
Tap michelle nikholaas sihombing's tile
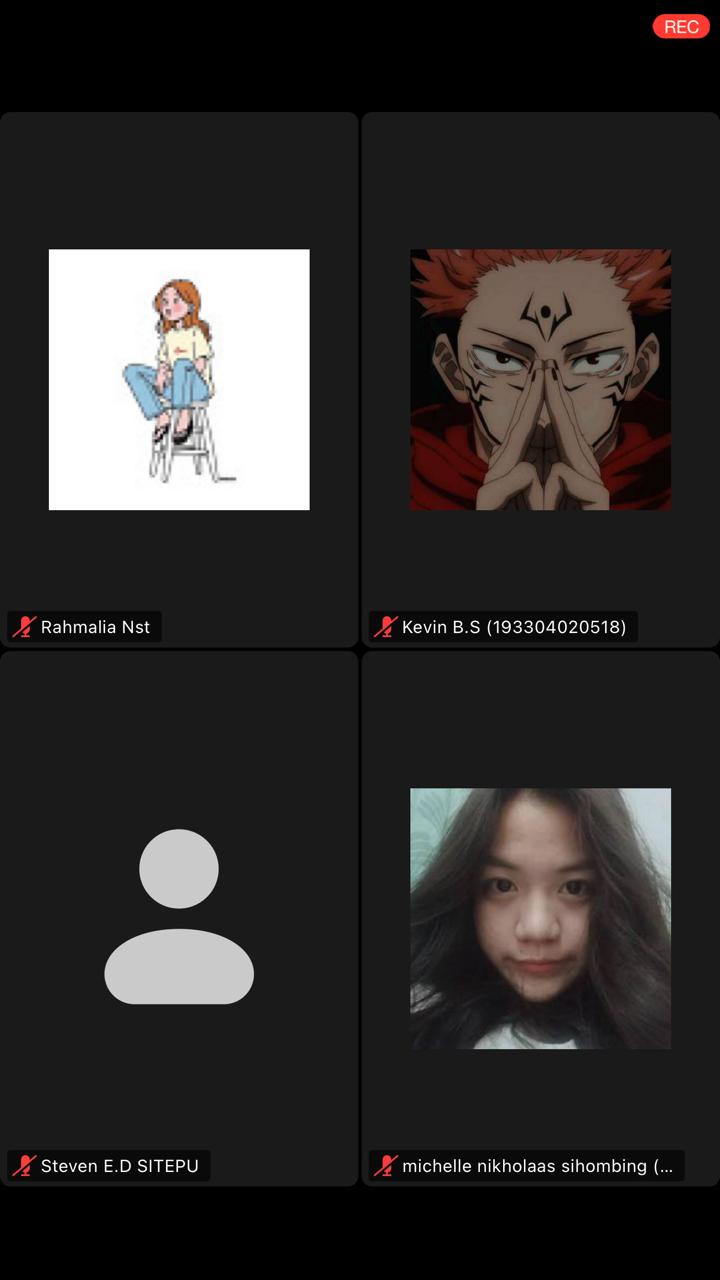coord(540,917)
